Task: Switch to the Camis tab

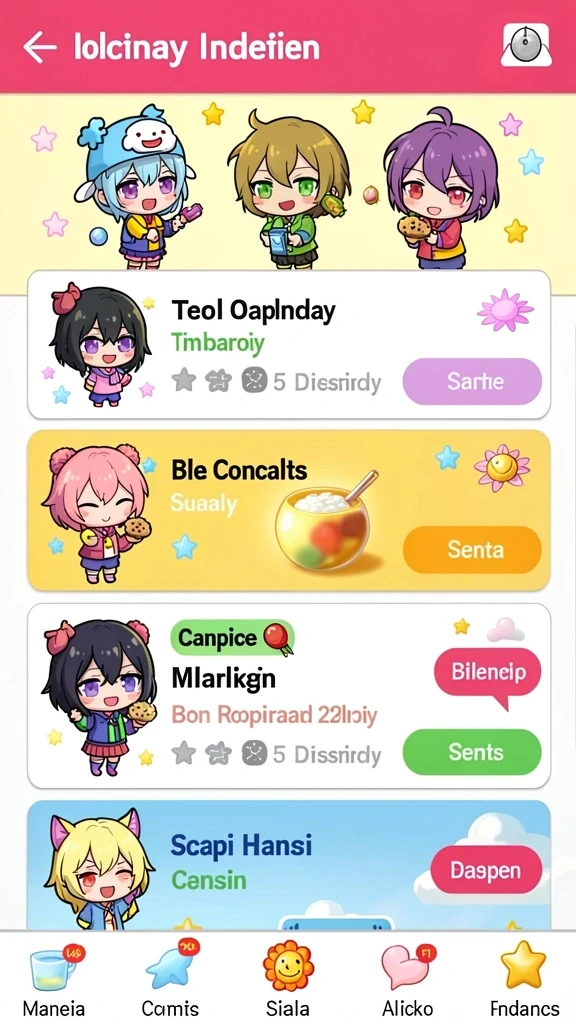Action: point(170,978)
